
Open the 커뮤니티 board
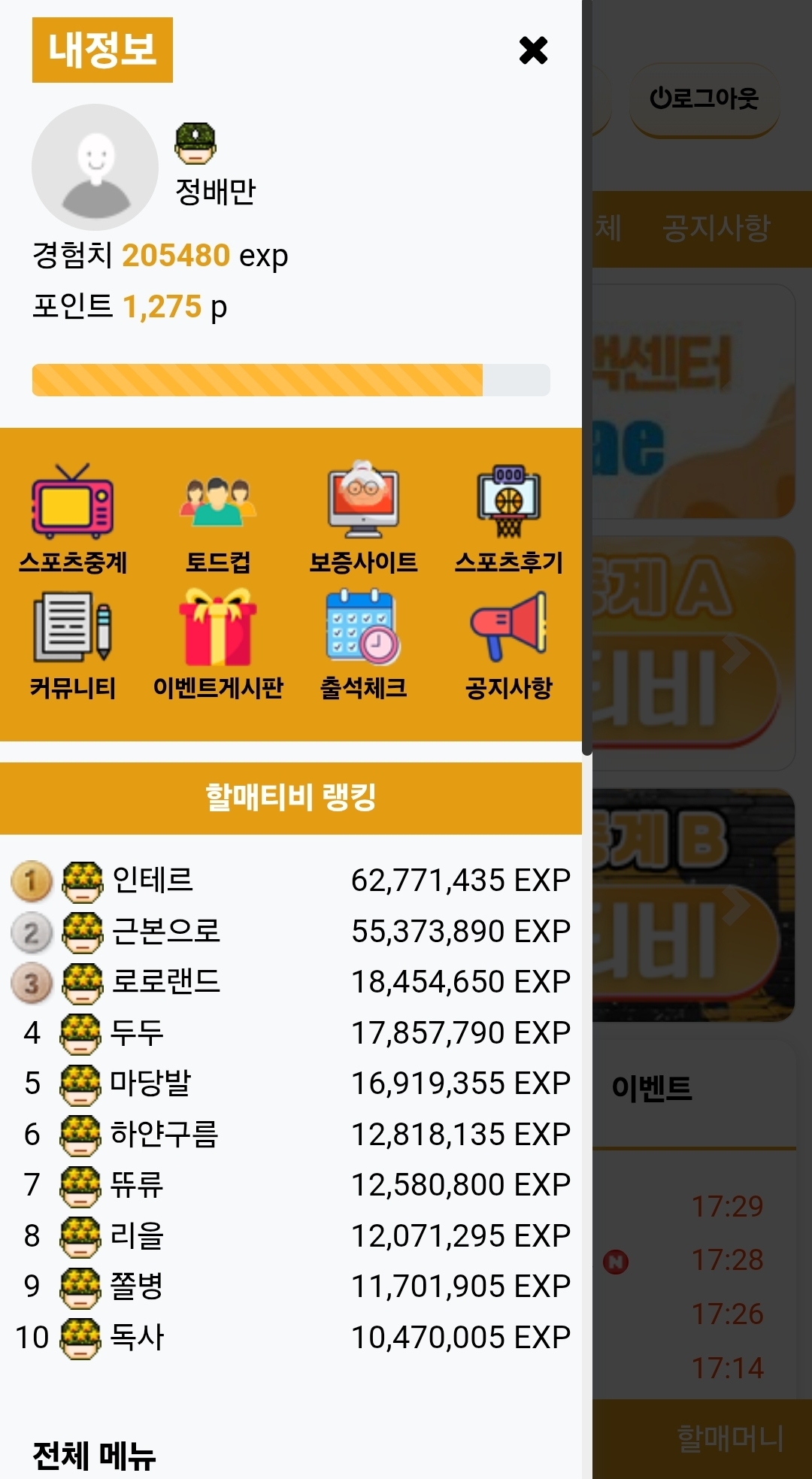coord(73,644)
